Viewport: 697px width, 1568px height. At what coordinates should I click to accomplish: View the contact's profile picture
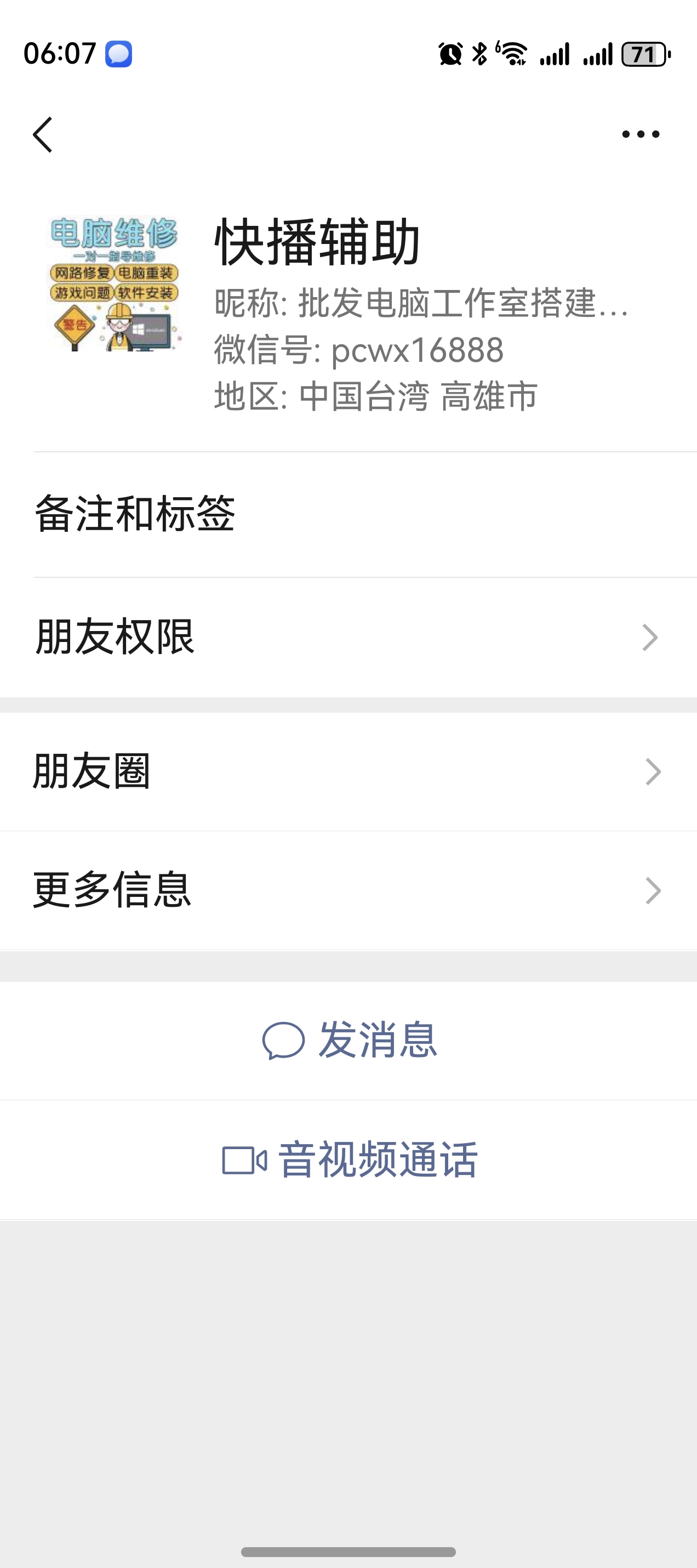tap(114, 283)
